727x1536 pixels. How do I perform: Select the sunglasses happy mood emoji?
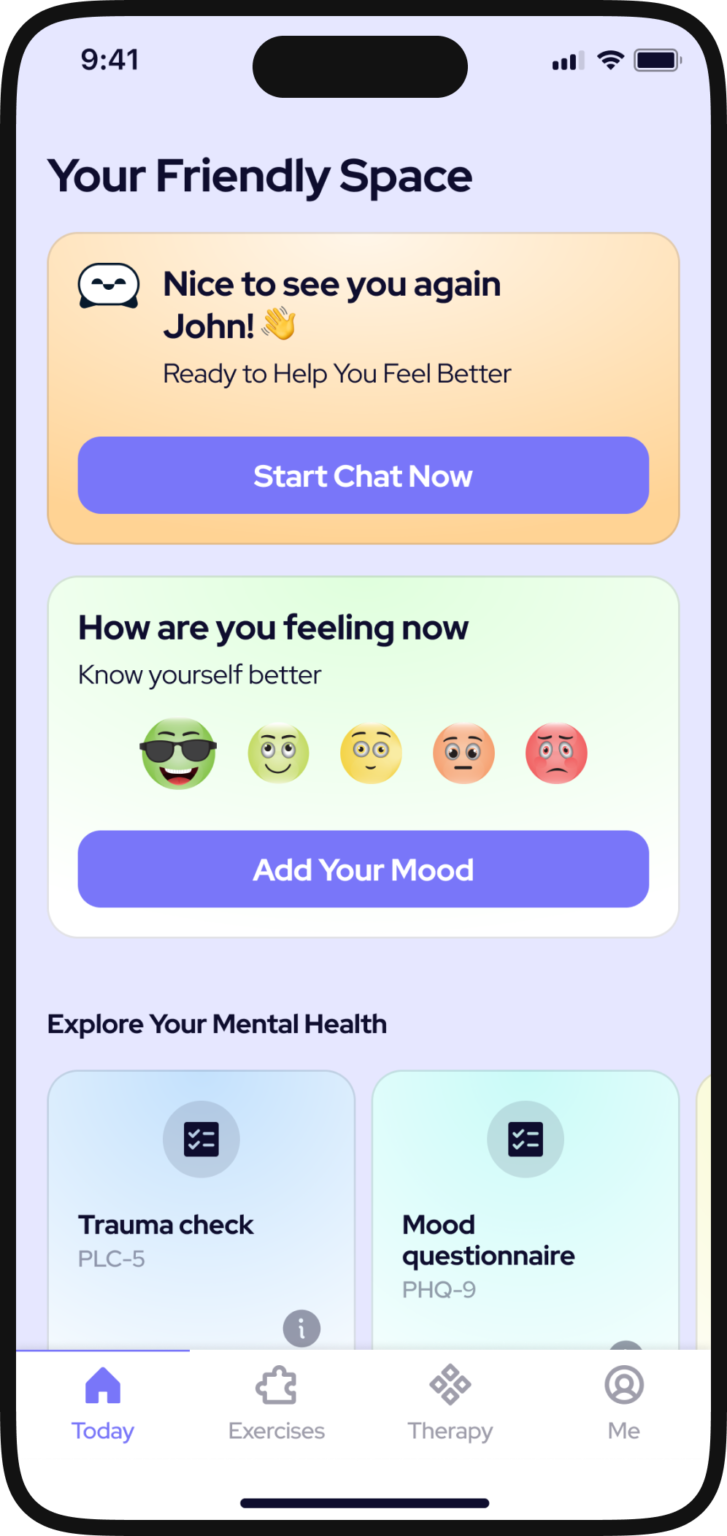(x=178, y=753)
